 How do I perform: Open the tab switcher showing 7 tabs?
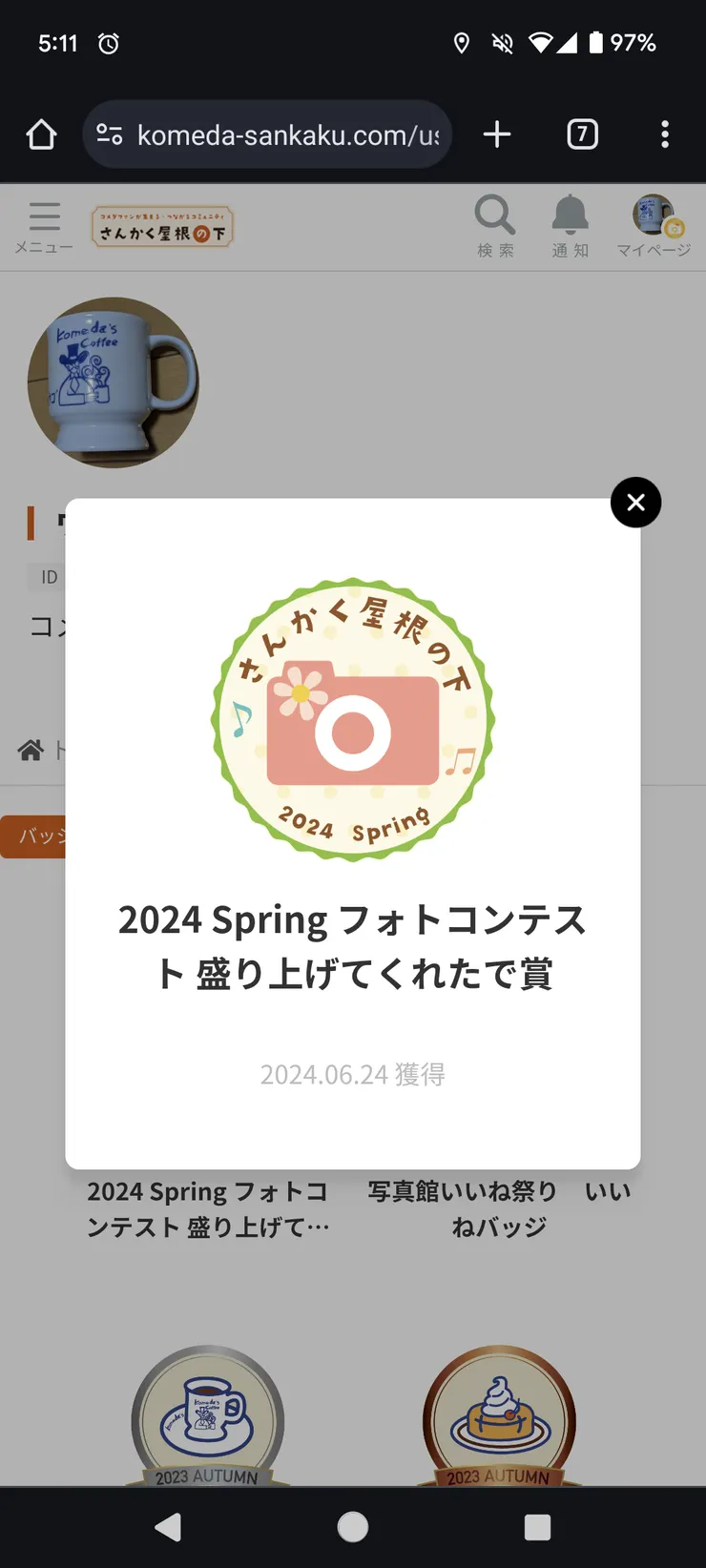point(583,134)
